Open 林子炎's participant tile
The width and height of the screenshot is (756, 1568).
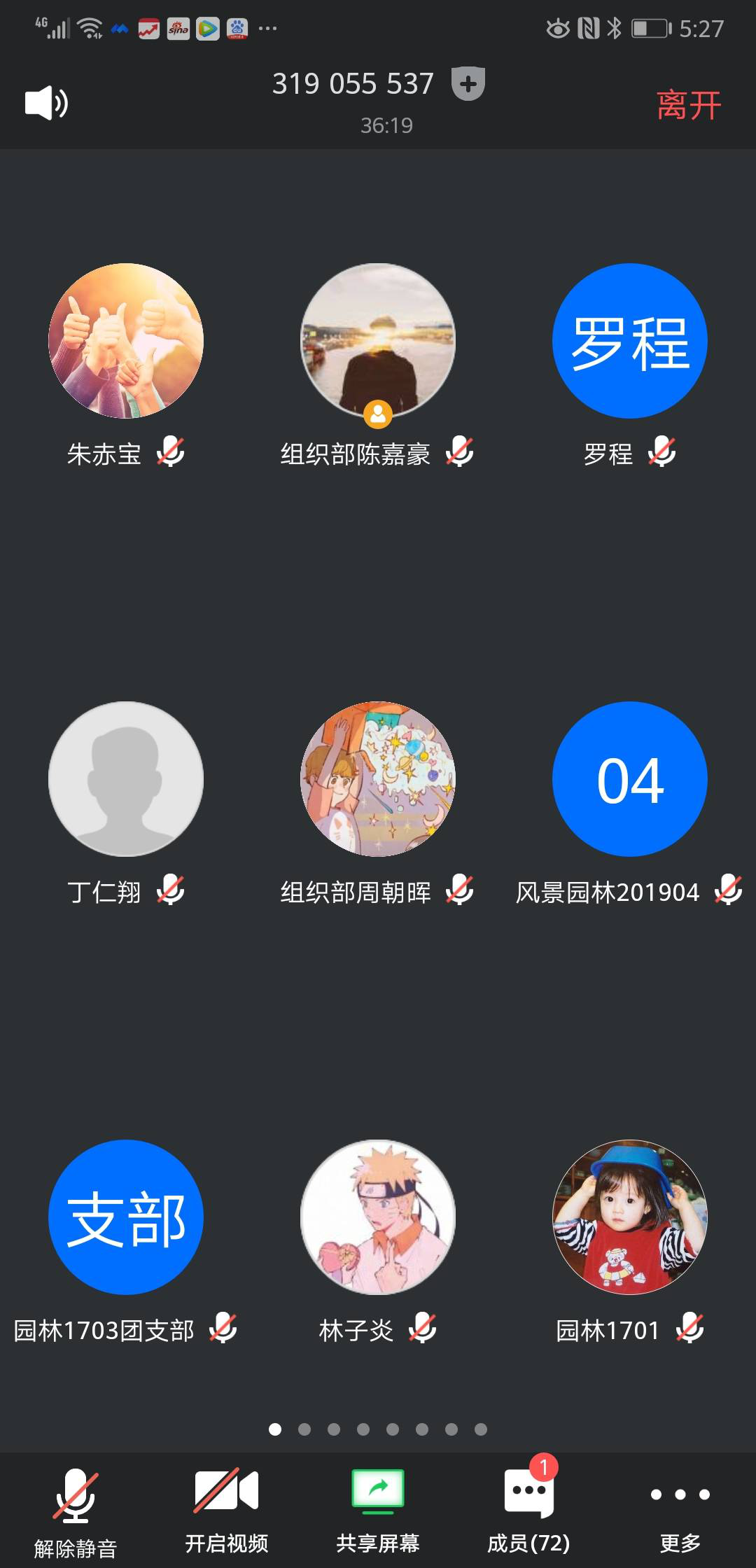point(378,1217)
